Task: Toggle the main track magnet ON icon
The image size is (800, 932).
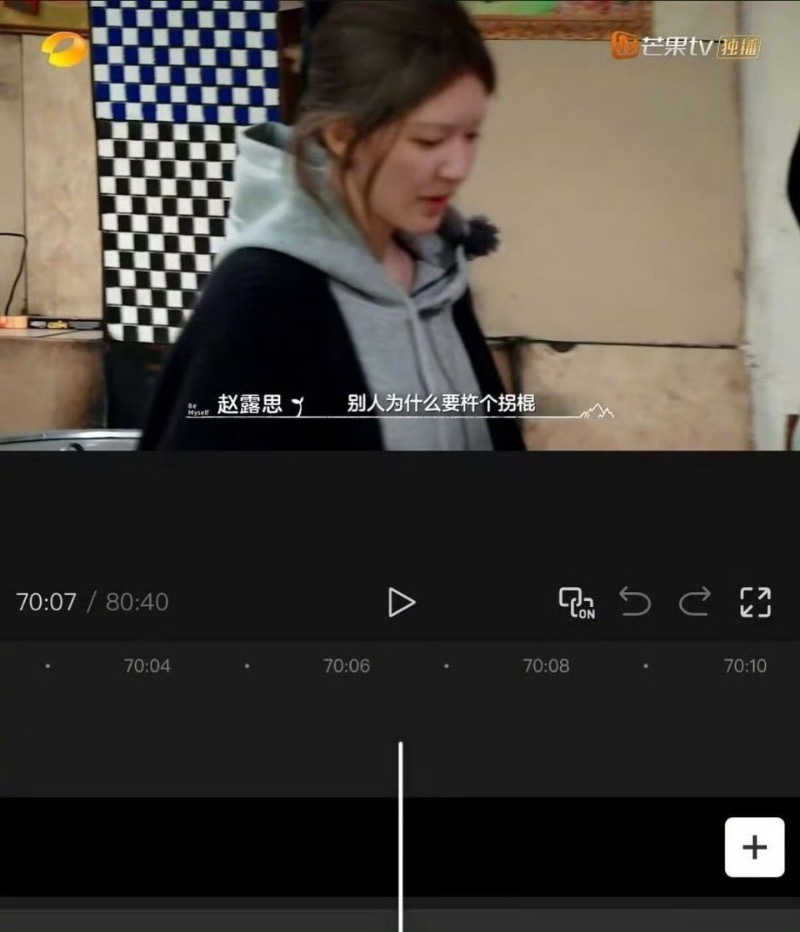Action: click(x=576, y=602)
